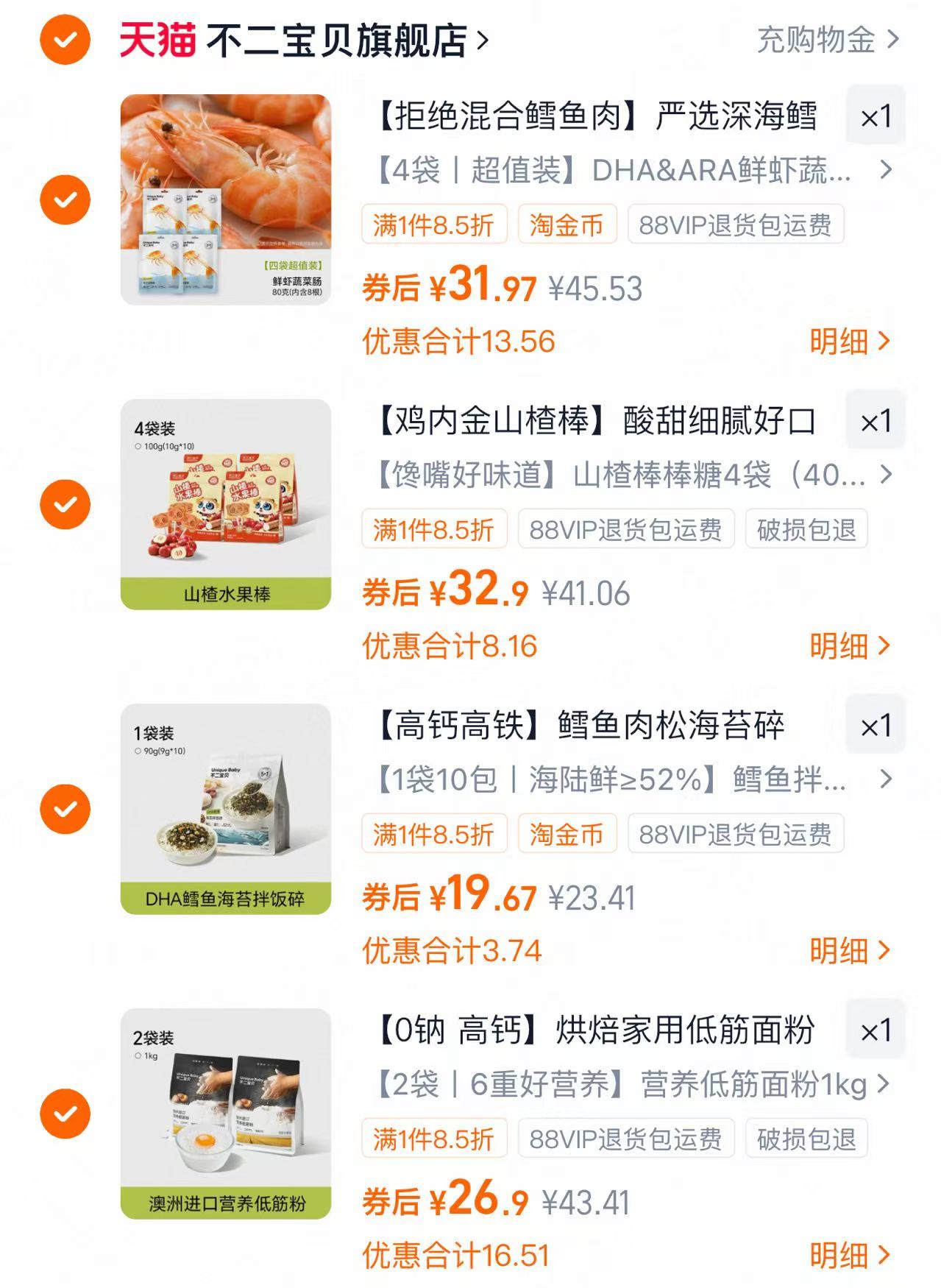Uncheck the shrimp vegetable sausage item
This screenshot has width=941, height=1288.
tap(67, 199)
